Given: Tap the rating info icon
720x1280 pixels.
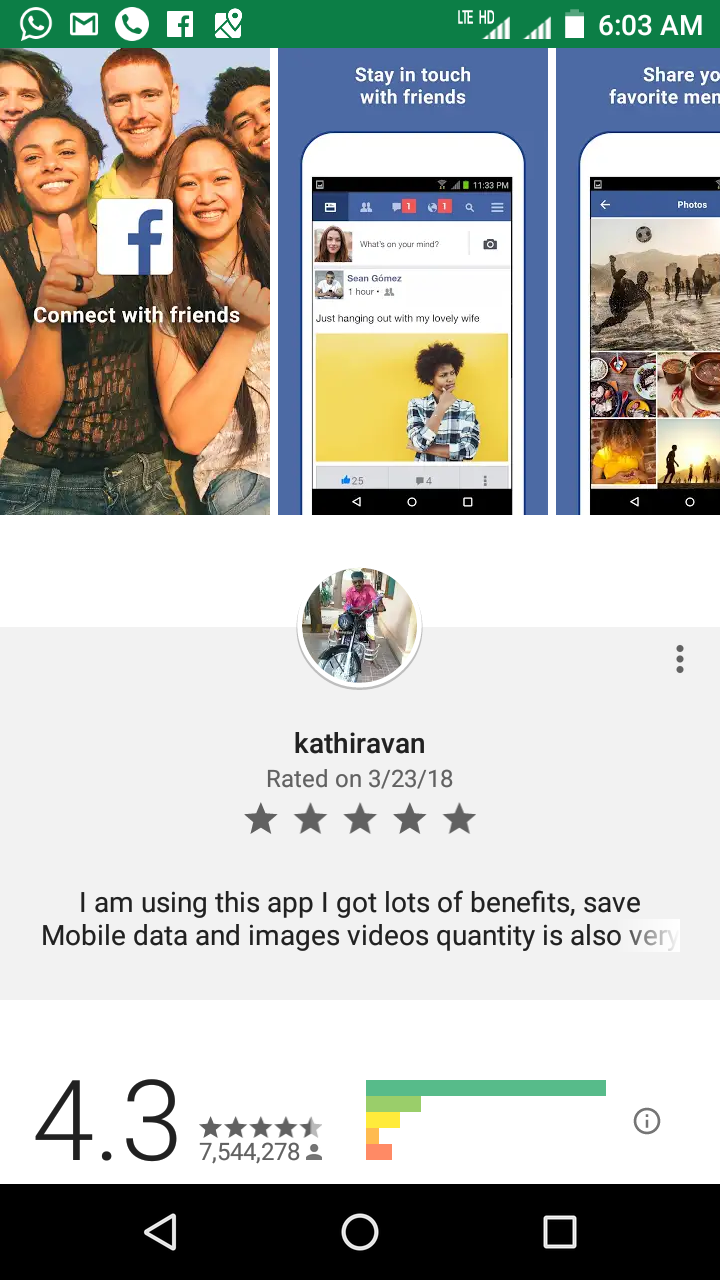Looking at the screenshot, I should pyautogui.click(x=647, y=1121).
